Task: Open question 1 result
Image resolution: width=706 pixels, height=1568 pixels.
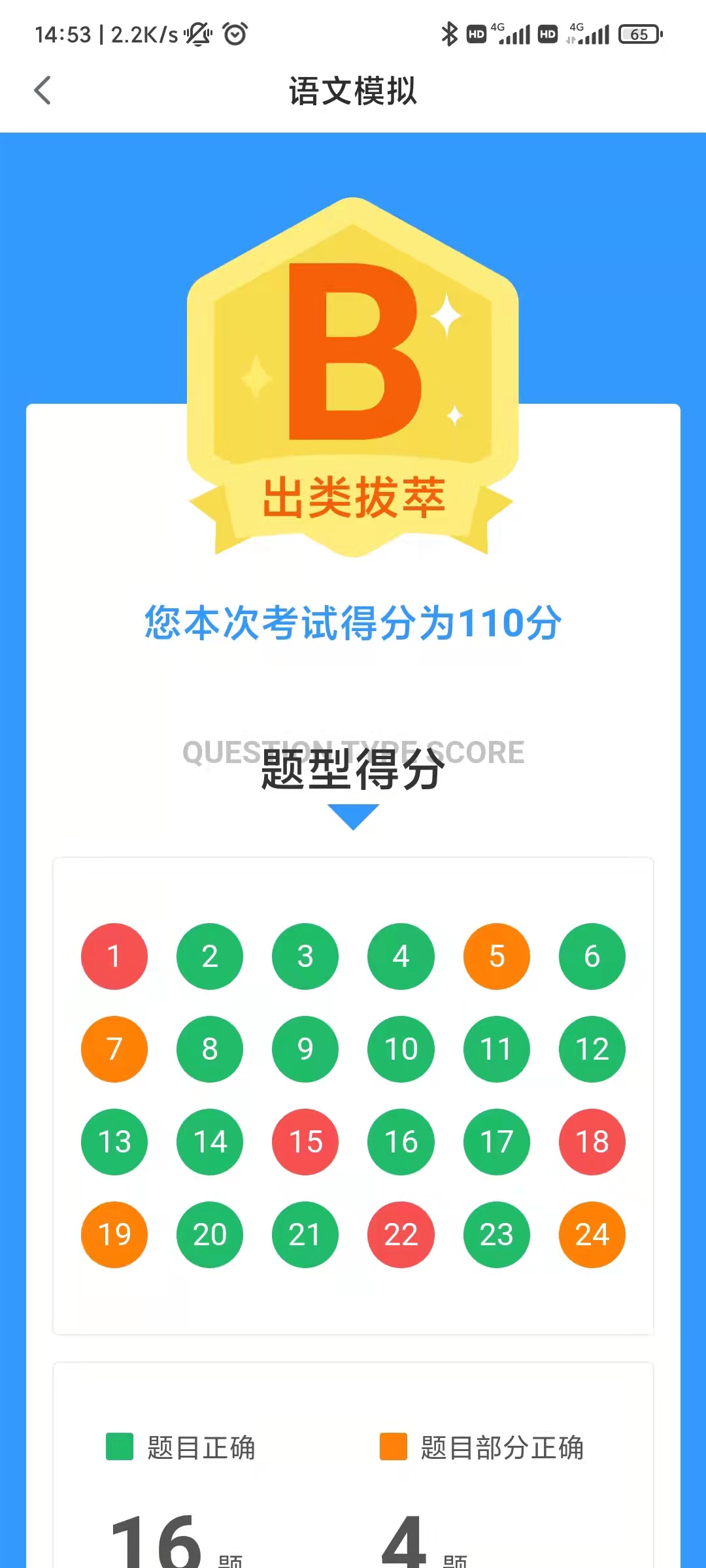Action: (x=114, y=956)
